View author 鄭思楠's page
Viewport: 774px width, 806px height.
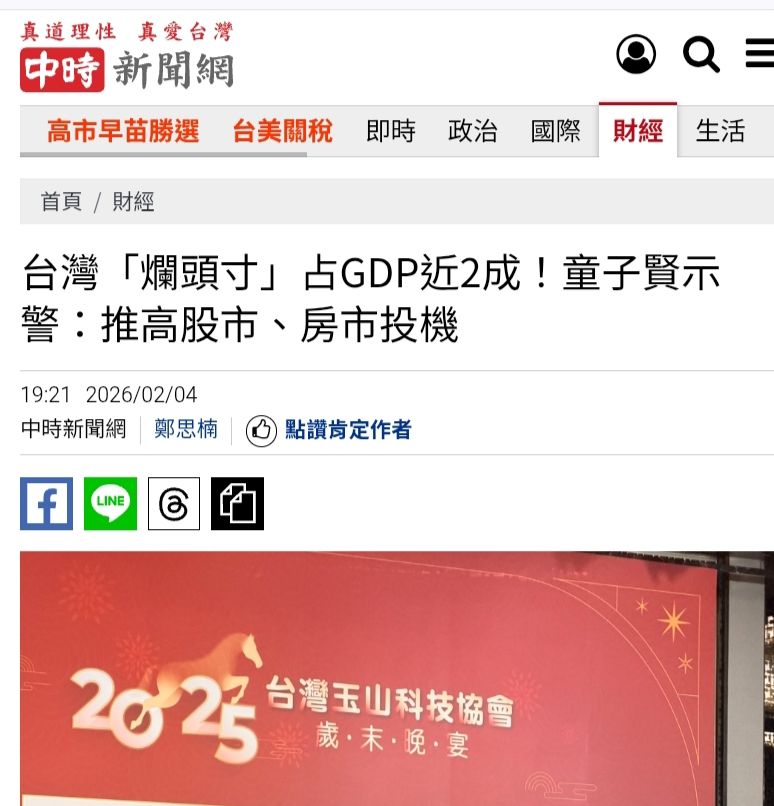pos(186,429)
